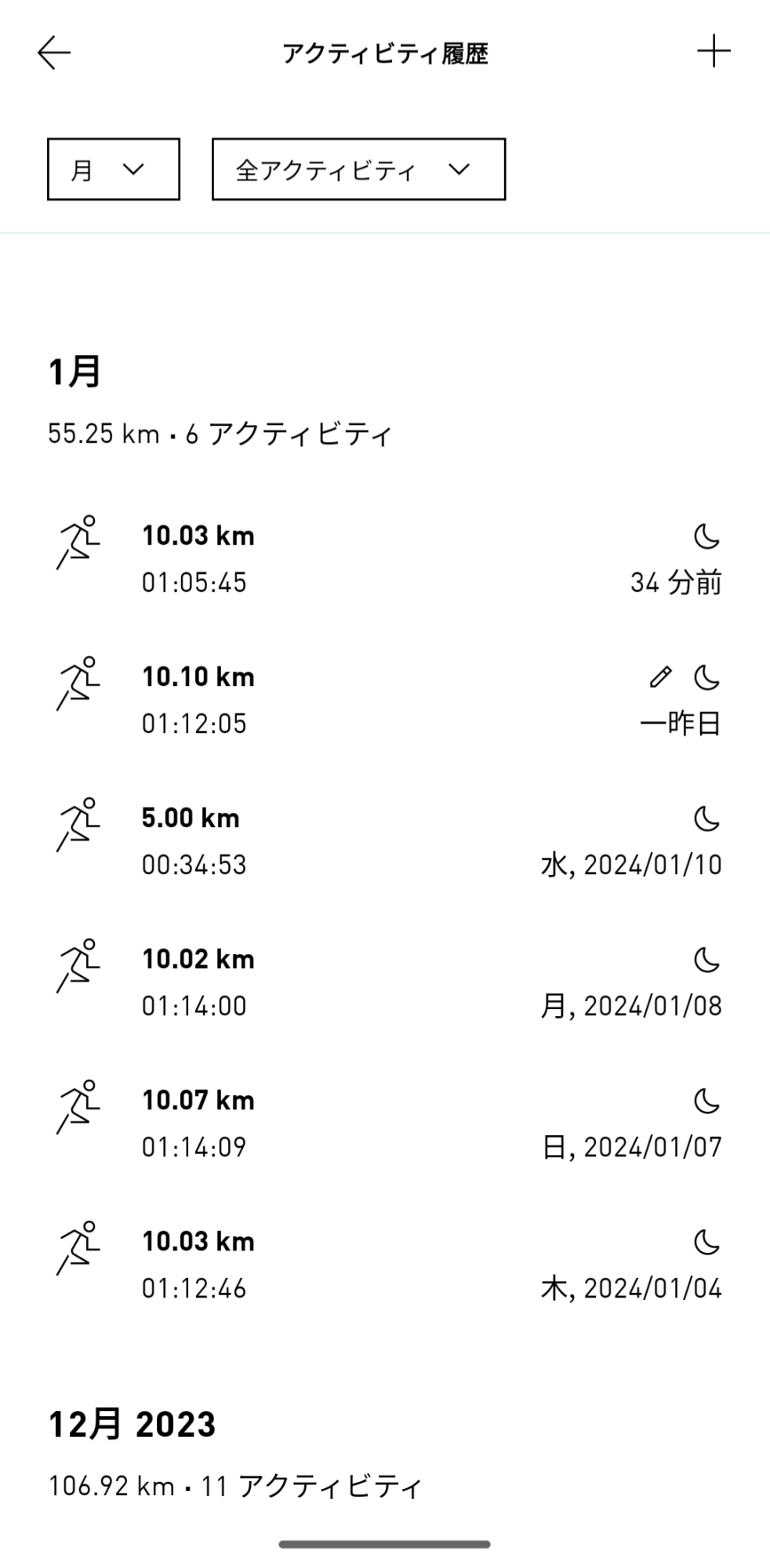The width and height of the screenshot is (770, 1568).
Task: Expand the 全アクティビティ filter dropdown
Action: 358,169
